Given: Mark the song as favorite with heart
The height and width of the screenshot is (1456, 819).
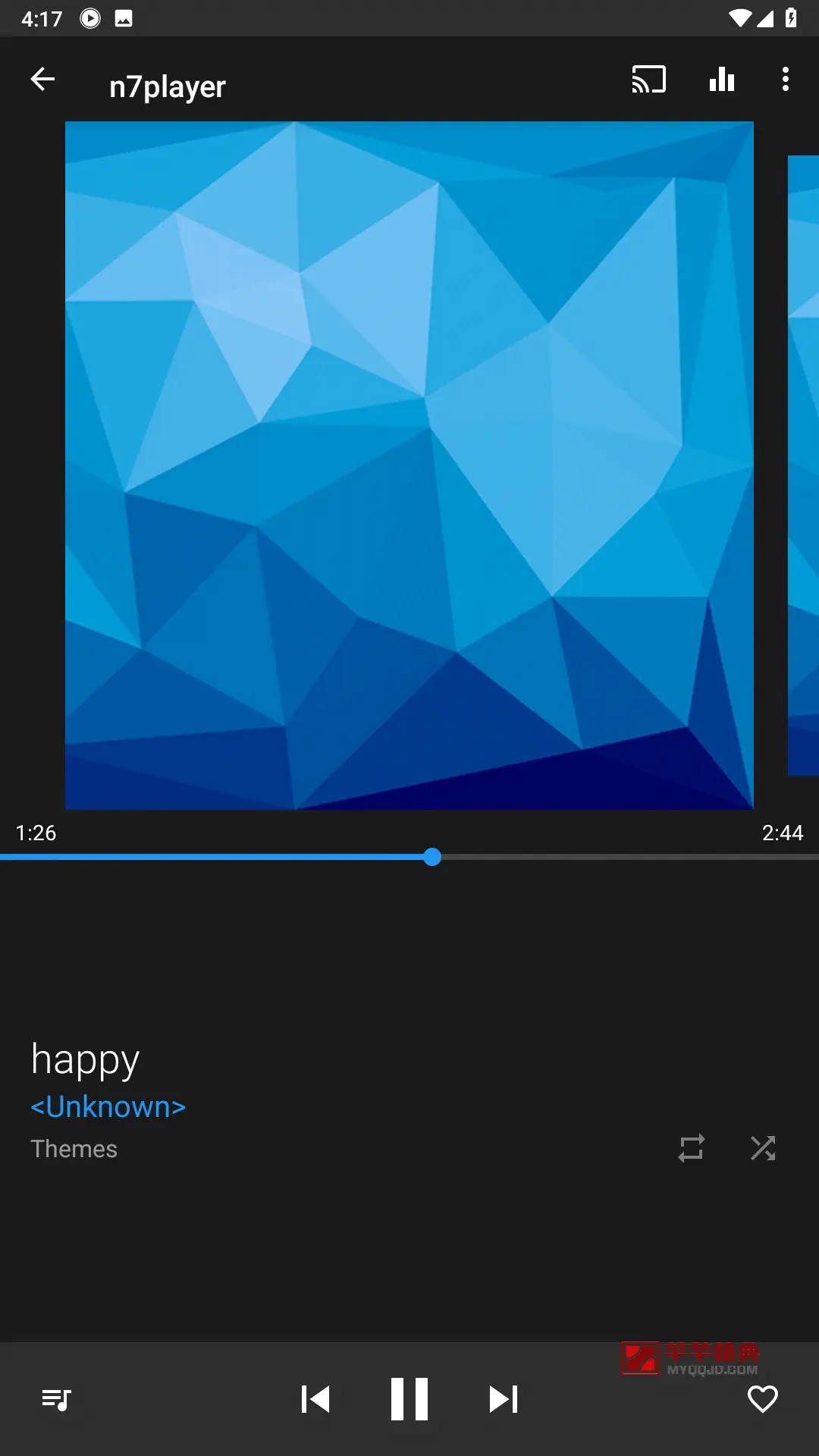Looking at the screenshot, I should point(763,1399).
